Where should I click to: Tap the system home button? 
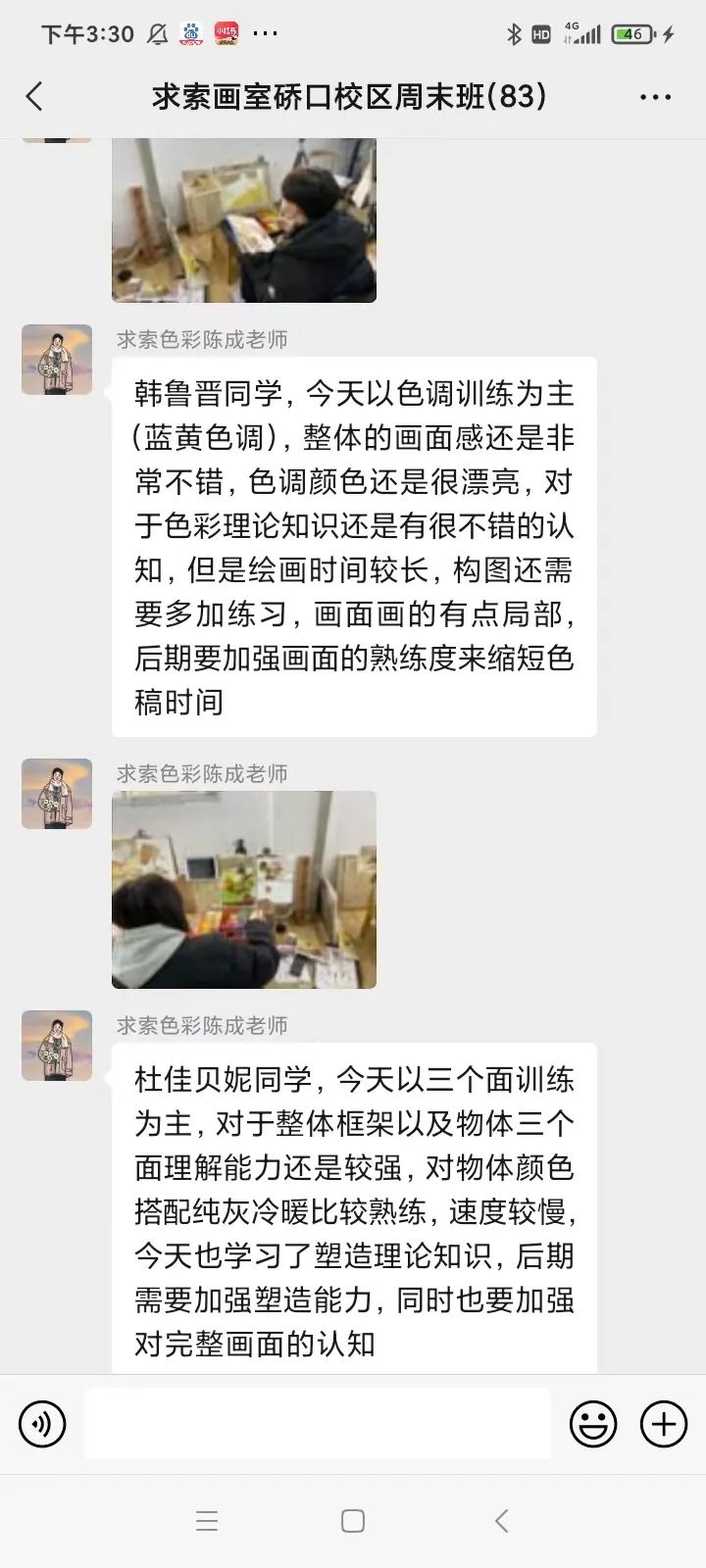click(353, 1521)
